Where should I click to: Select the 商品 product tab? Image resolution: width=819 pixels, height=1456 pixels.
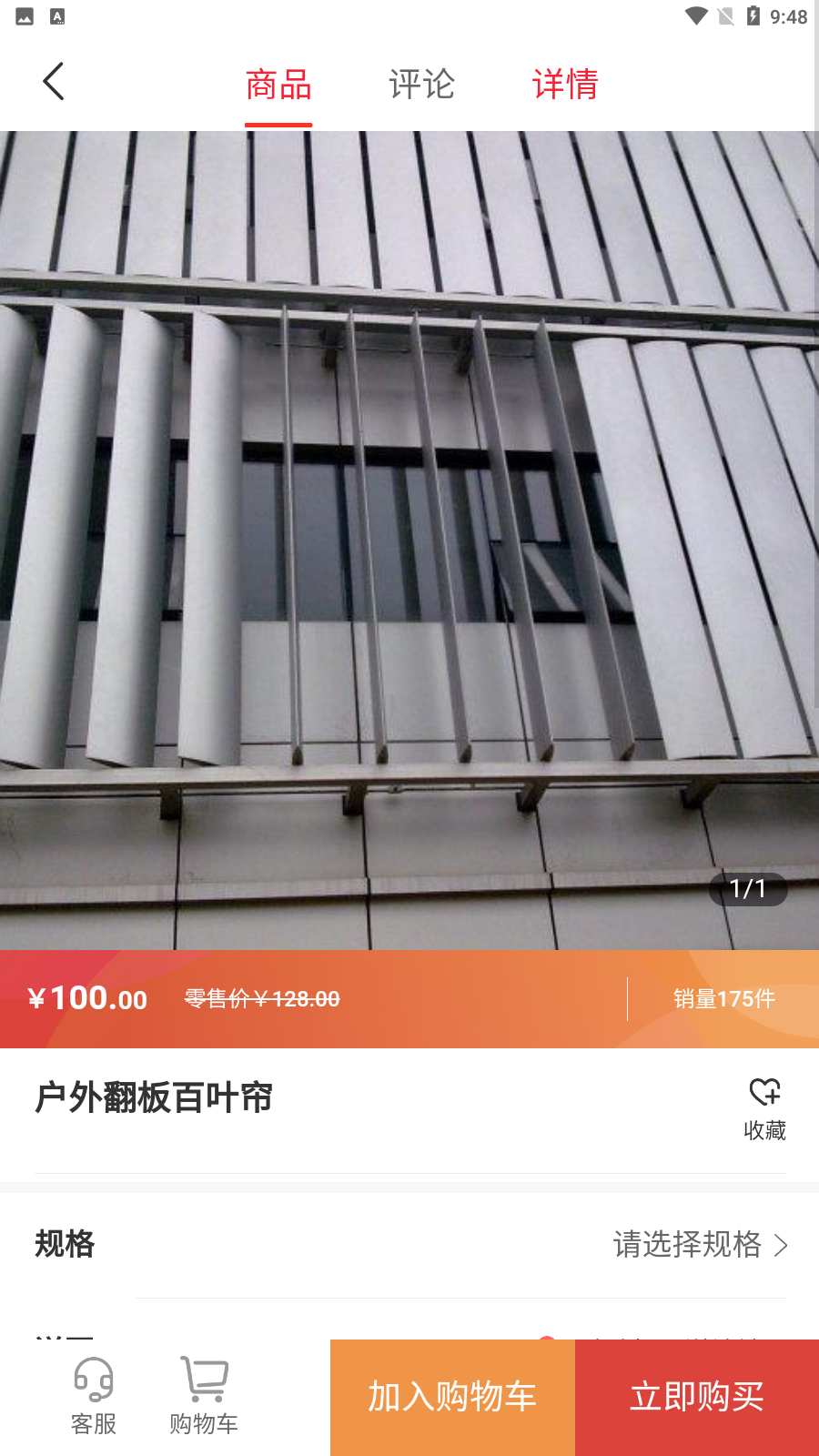(x=276, y=84)
